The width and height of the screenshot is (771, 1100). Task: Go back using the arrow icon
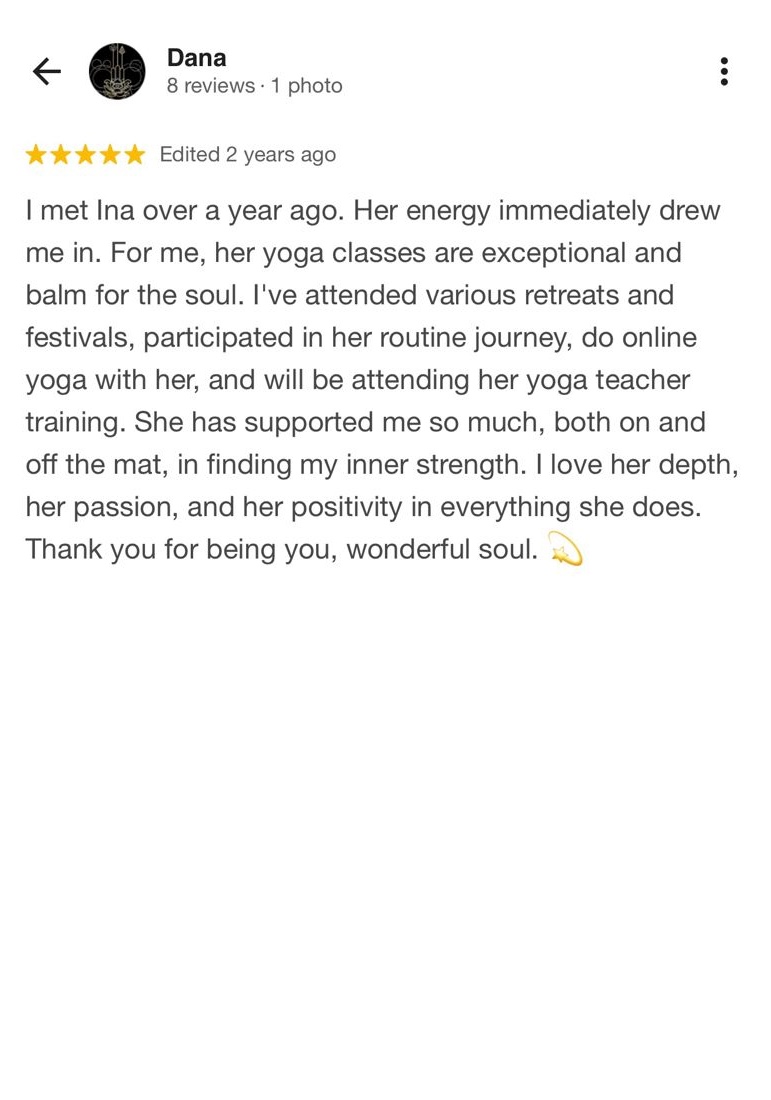pyautogui.click(x=46, y=72)
